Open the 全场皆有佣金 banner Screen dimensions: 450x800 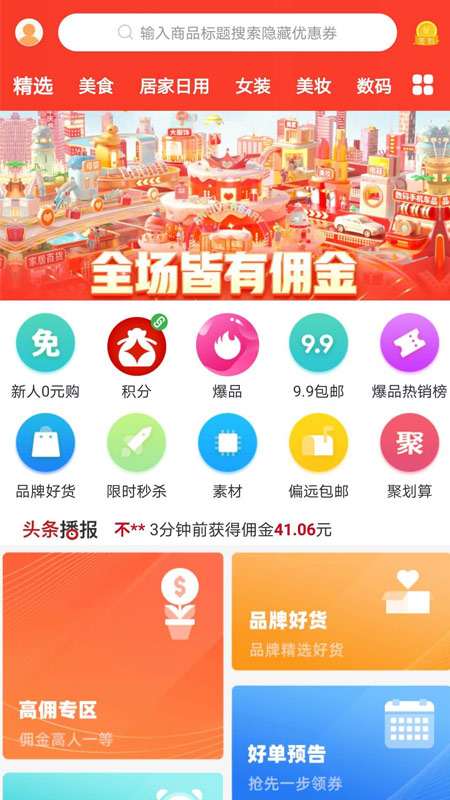coord(225,205)
